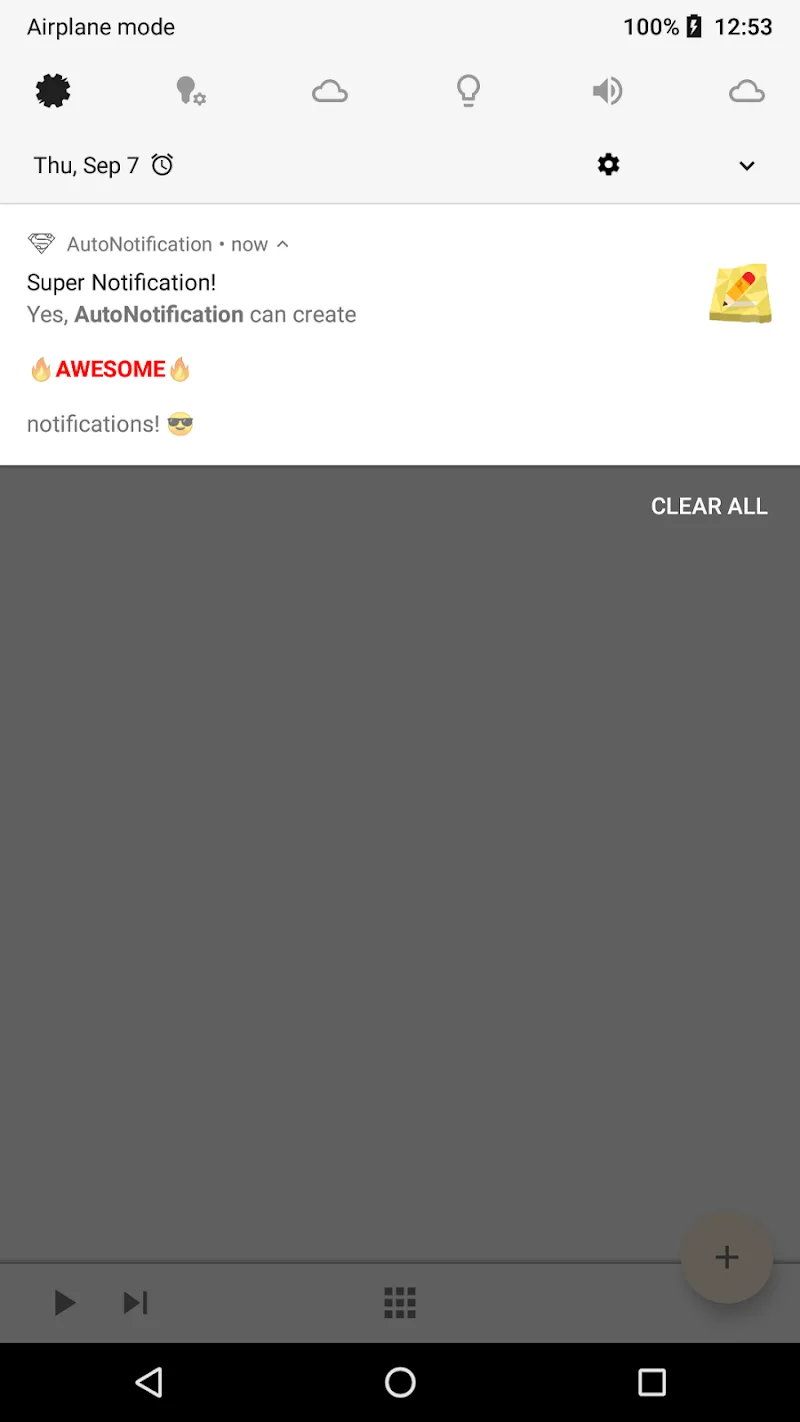Collapse the AutoNotification notification caret
The image size is (800, 1422).
pyautogui.click(x=283, y=244)
